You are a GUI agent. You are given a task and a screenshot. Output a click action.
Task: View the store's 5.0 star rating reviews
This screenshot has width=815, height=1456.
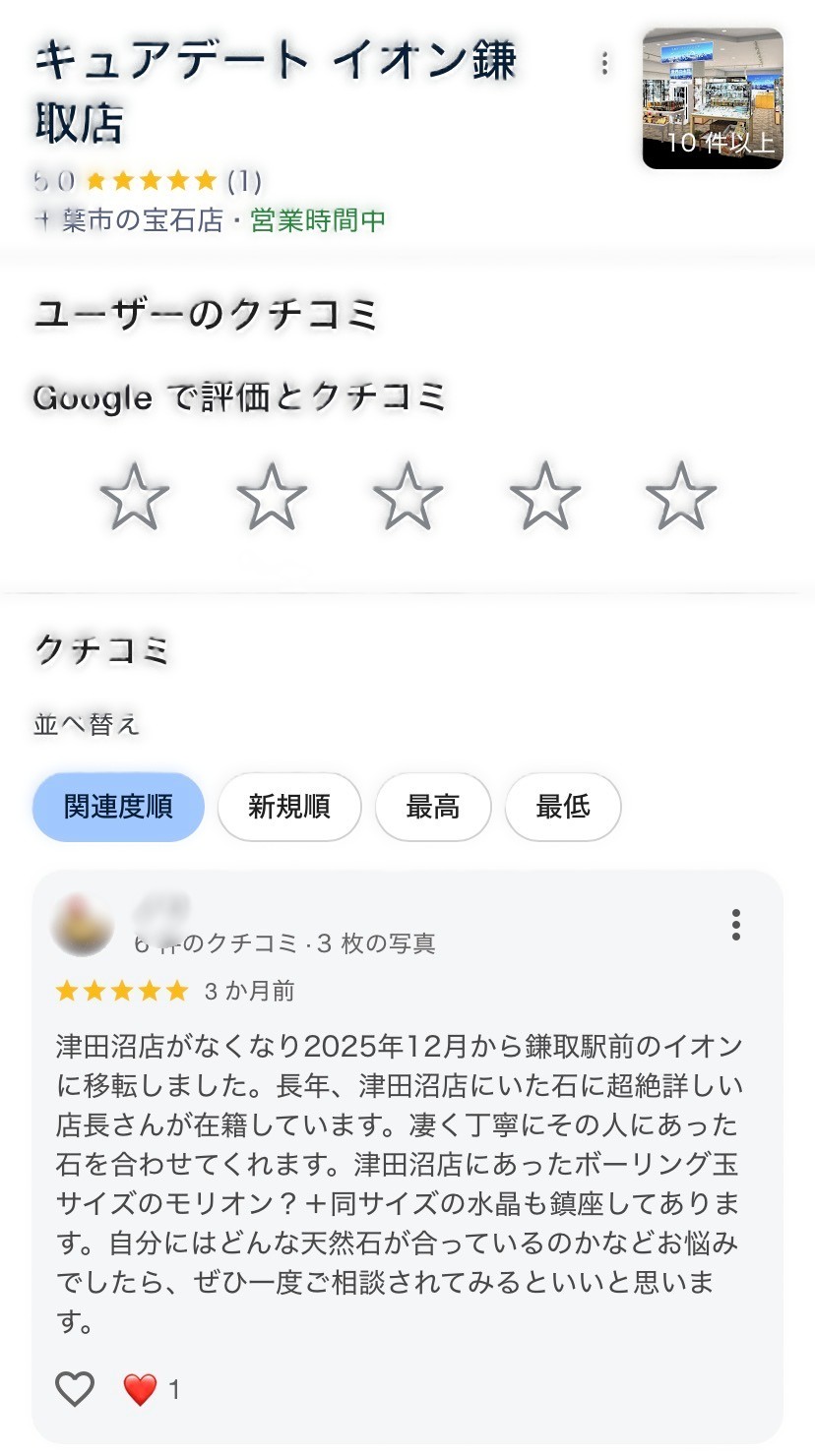click(x=148, y=180)
